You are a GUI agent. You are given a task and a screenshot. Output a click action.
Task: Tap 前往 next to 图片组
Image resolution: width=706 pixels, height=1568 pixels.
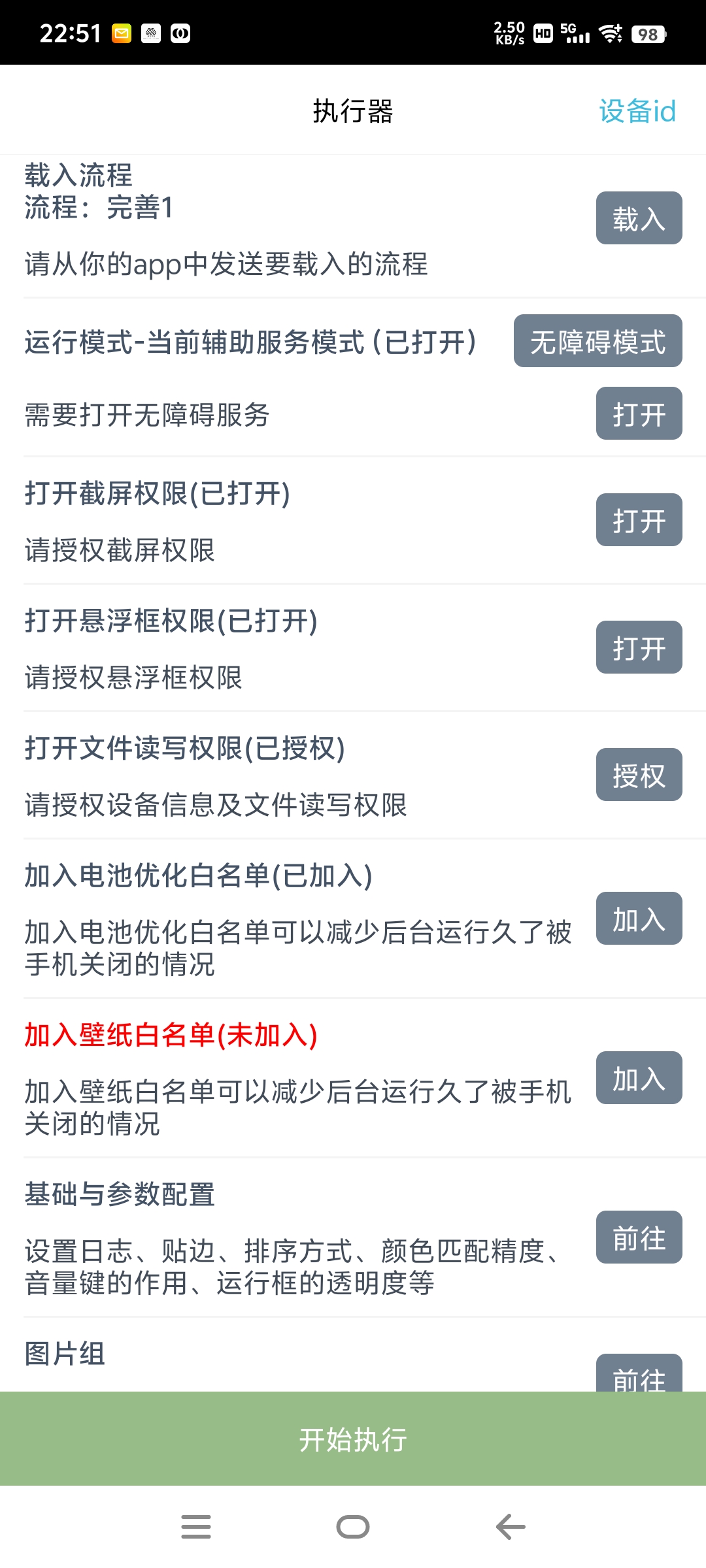point(639,1375)
